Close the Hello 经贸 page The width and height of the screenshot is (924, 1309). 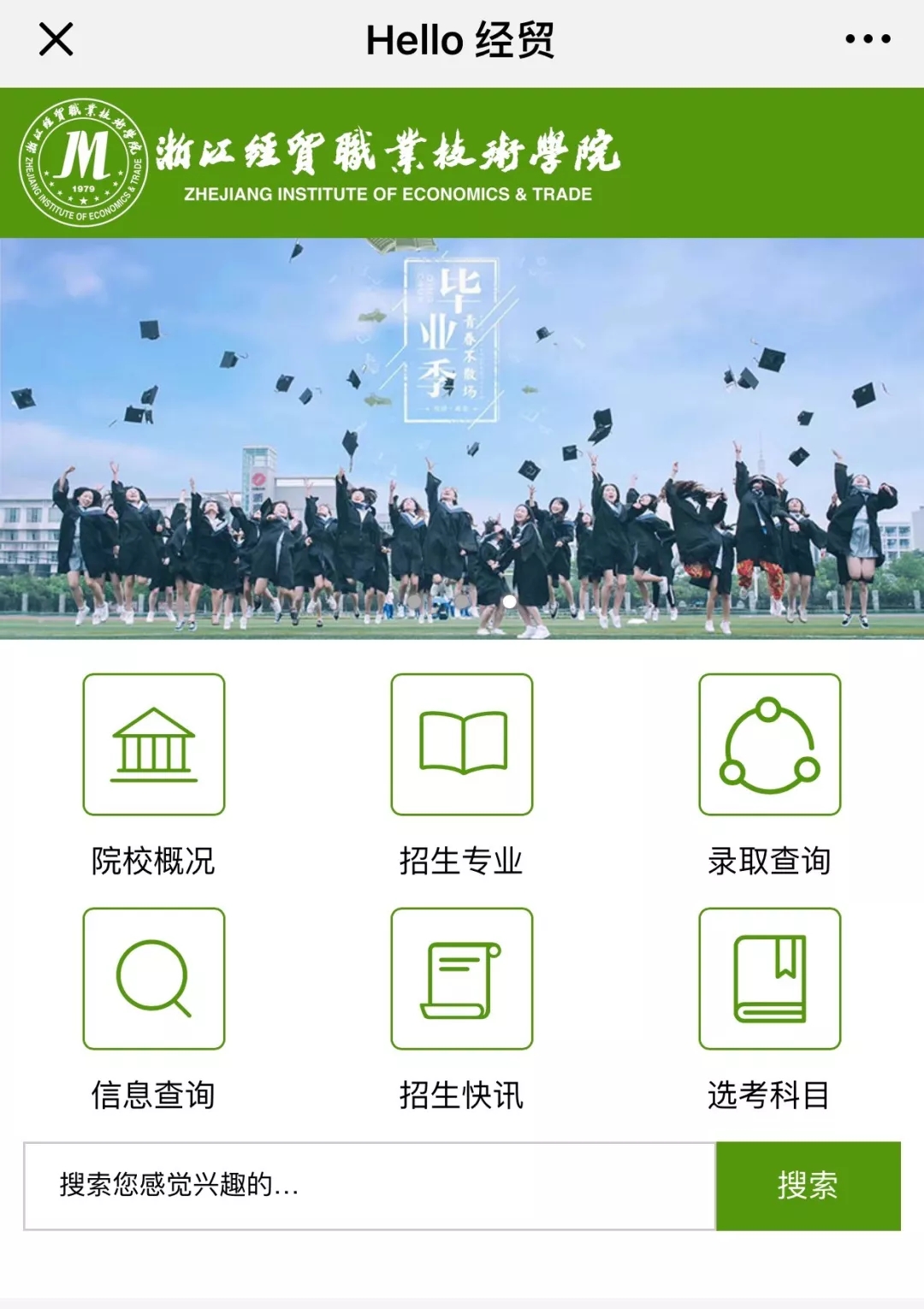[56, 39]
